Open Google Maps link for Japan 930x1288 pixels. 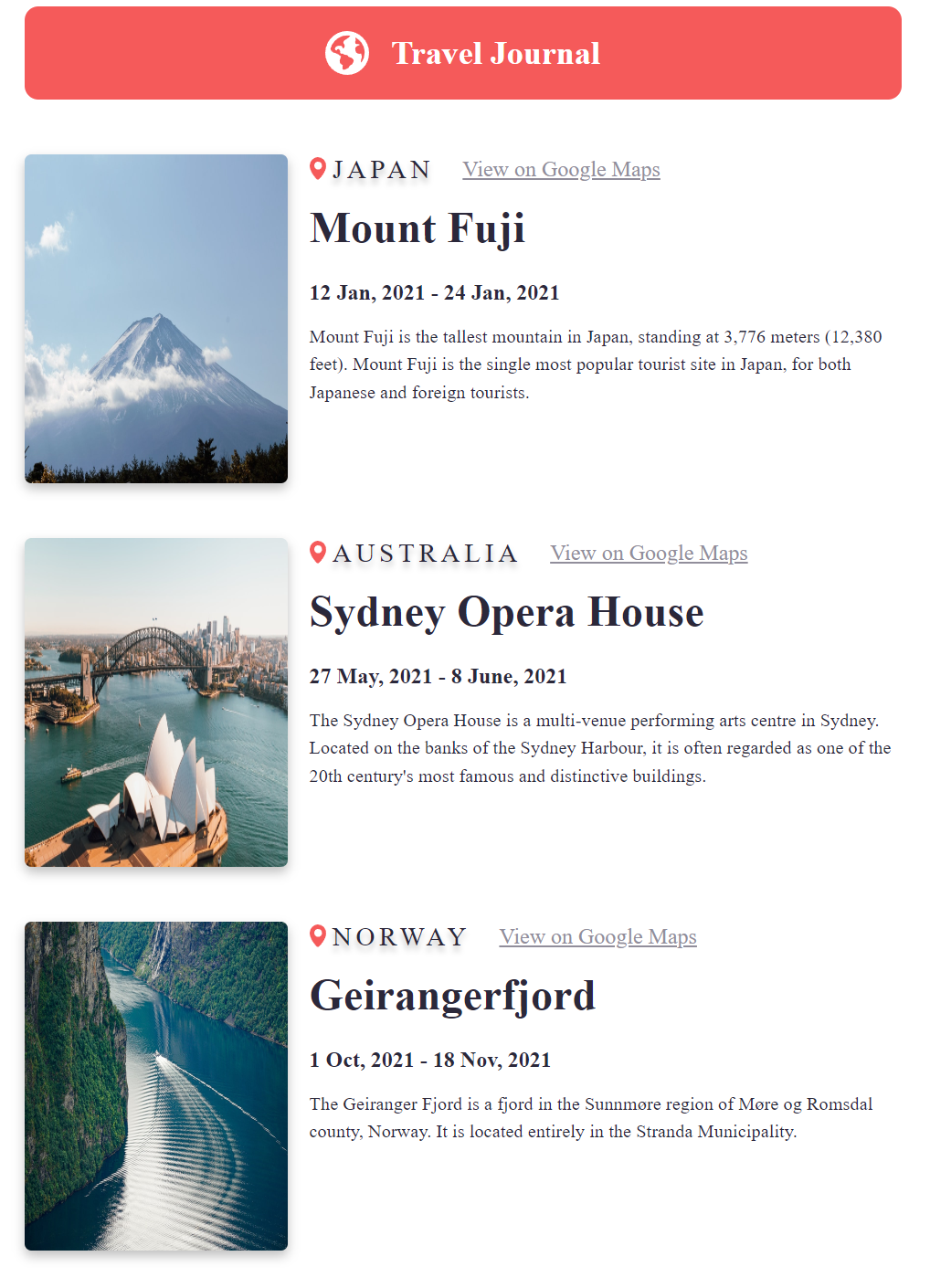pos(561,170)
